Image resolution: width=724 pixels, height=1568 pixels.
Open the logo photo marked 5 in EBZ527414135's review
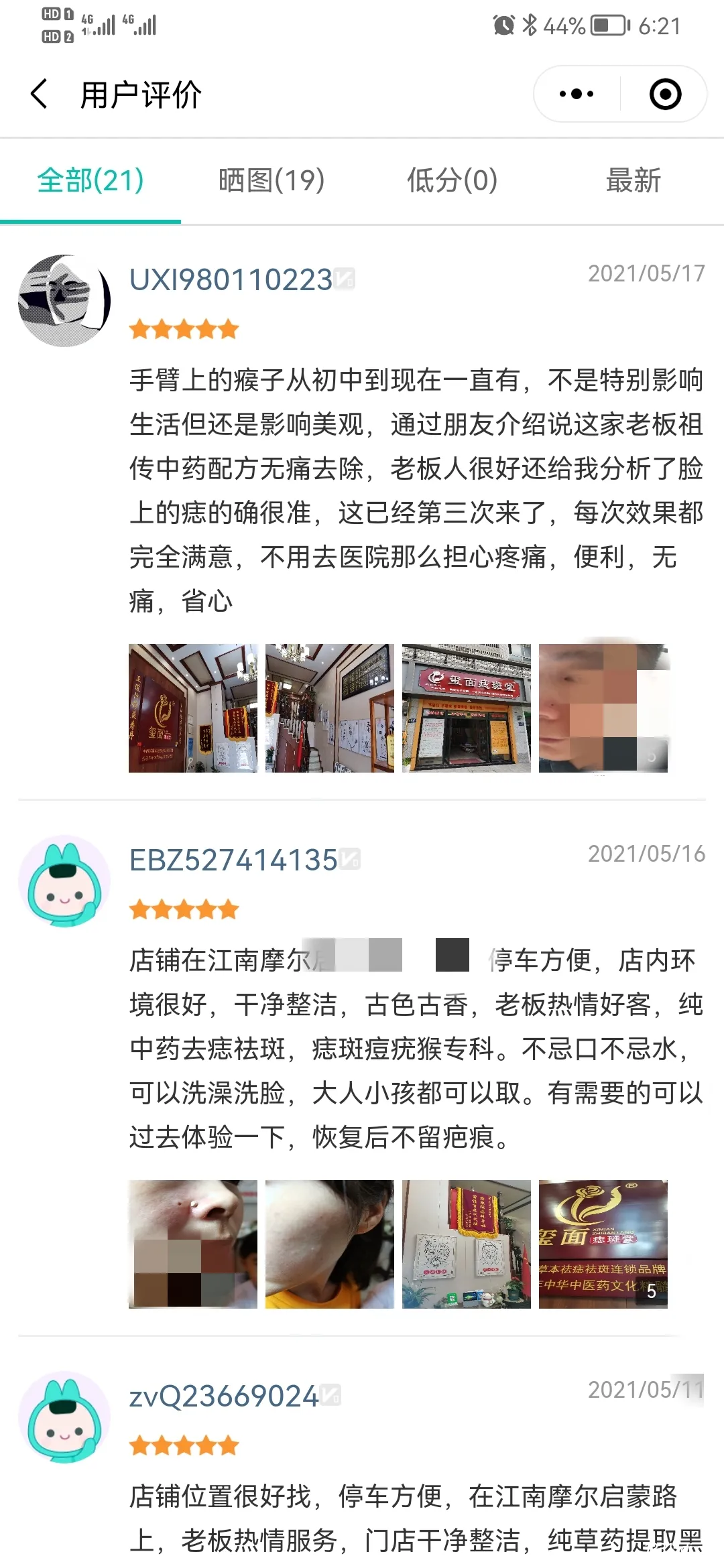(603, 1244)
